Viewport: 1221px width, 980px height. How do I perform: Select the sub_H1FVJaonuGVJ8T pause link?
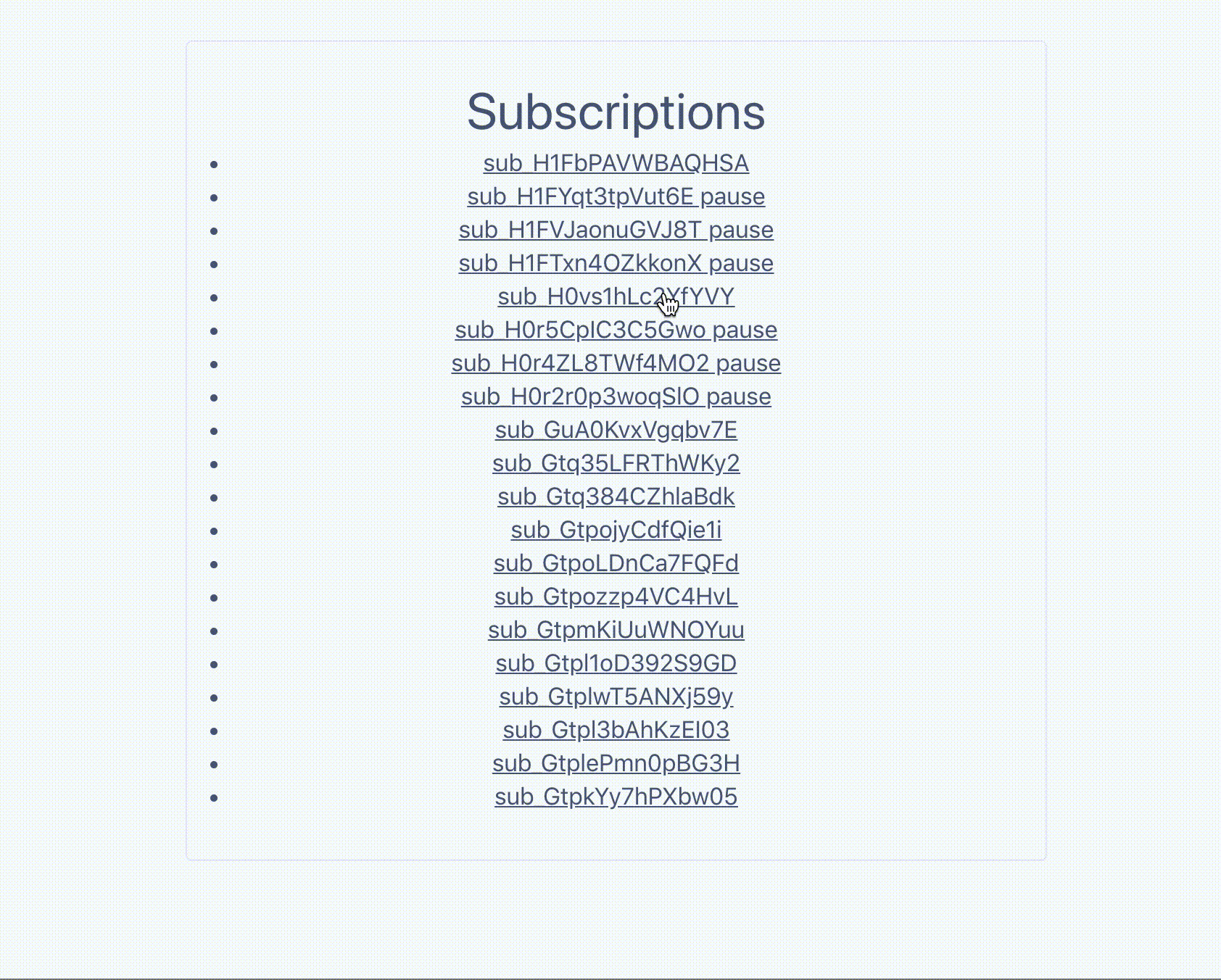616,230
